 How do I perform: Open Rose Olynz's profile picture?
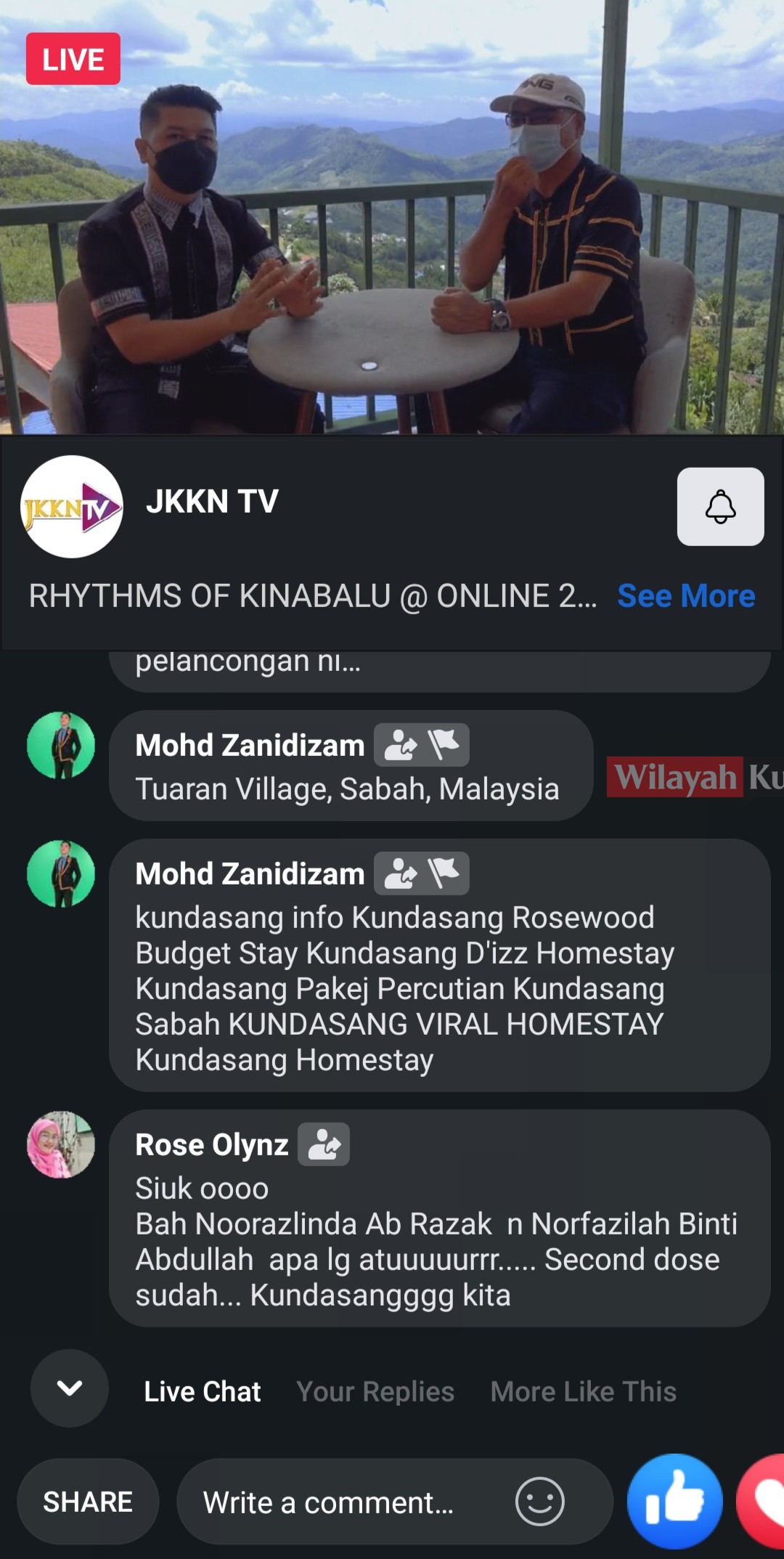[x=61, y=1144]
